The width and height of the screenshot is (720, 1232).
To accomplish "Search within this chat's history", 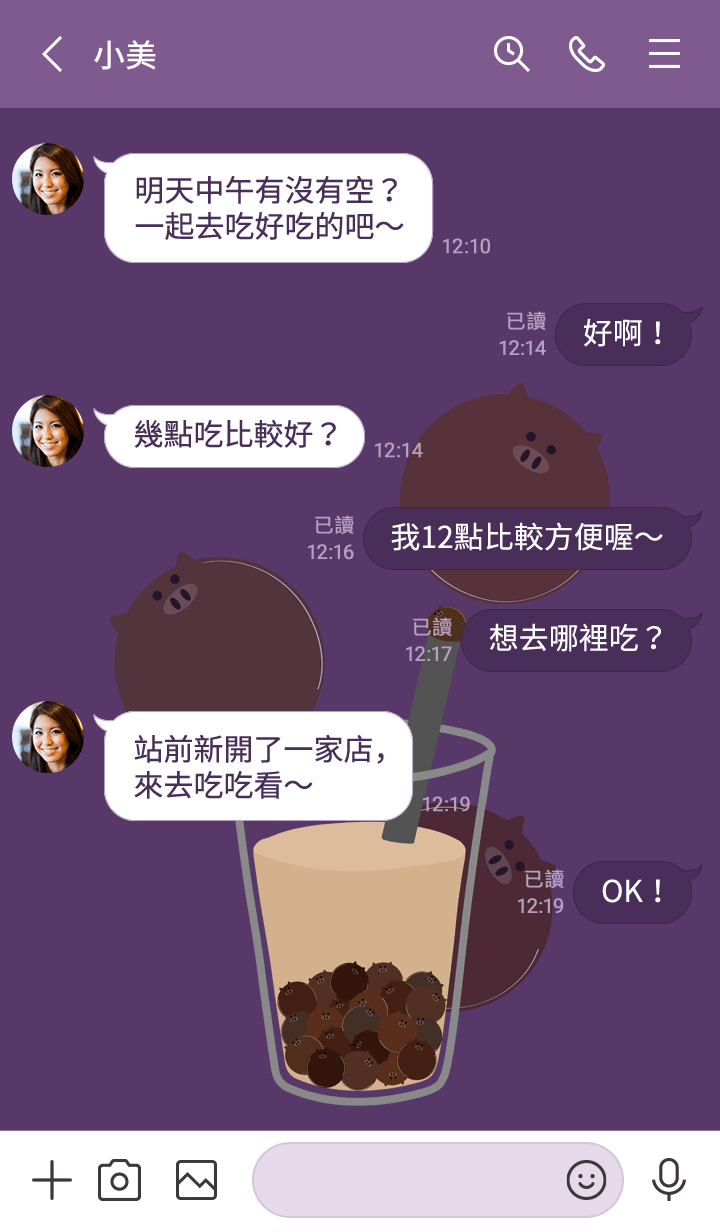I will click(511, 54).
